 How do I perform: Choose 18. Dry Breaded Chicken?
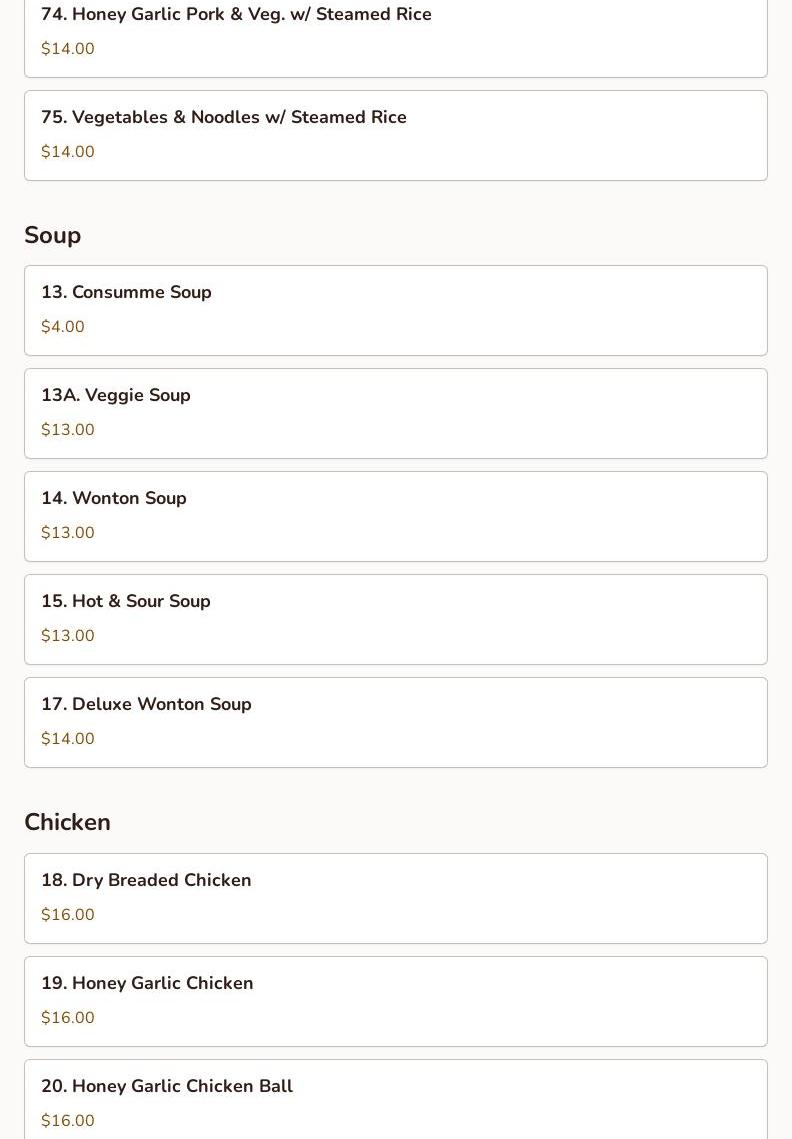pos(395,898)
